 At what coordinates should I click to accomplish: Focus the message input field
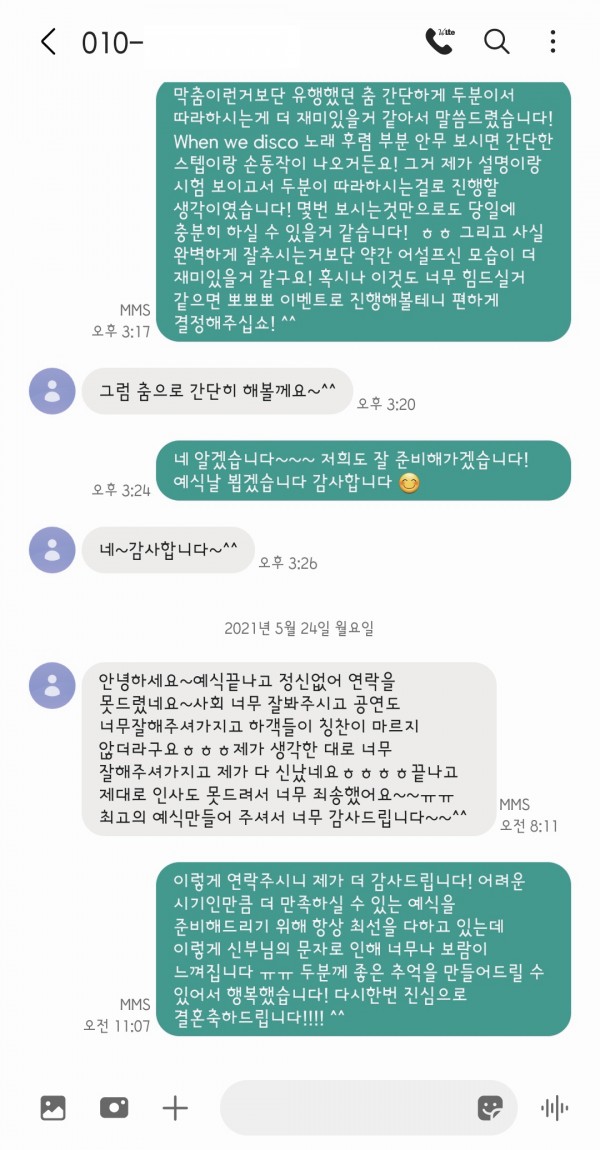pyautogui.click(x=345, y=1107)
